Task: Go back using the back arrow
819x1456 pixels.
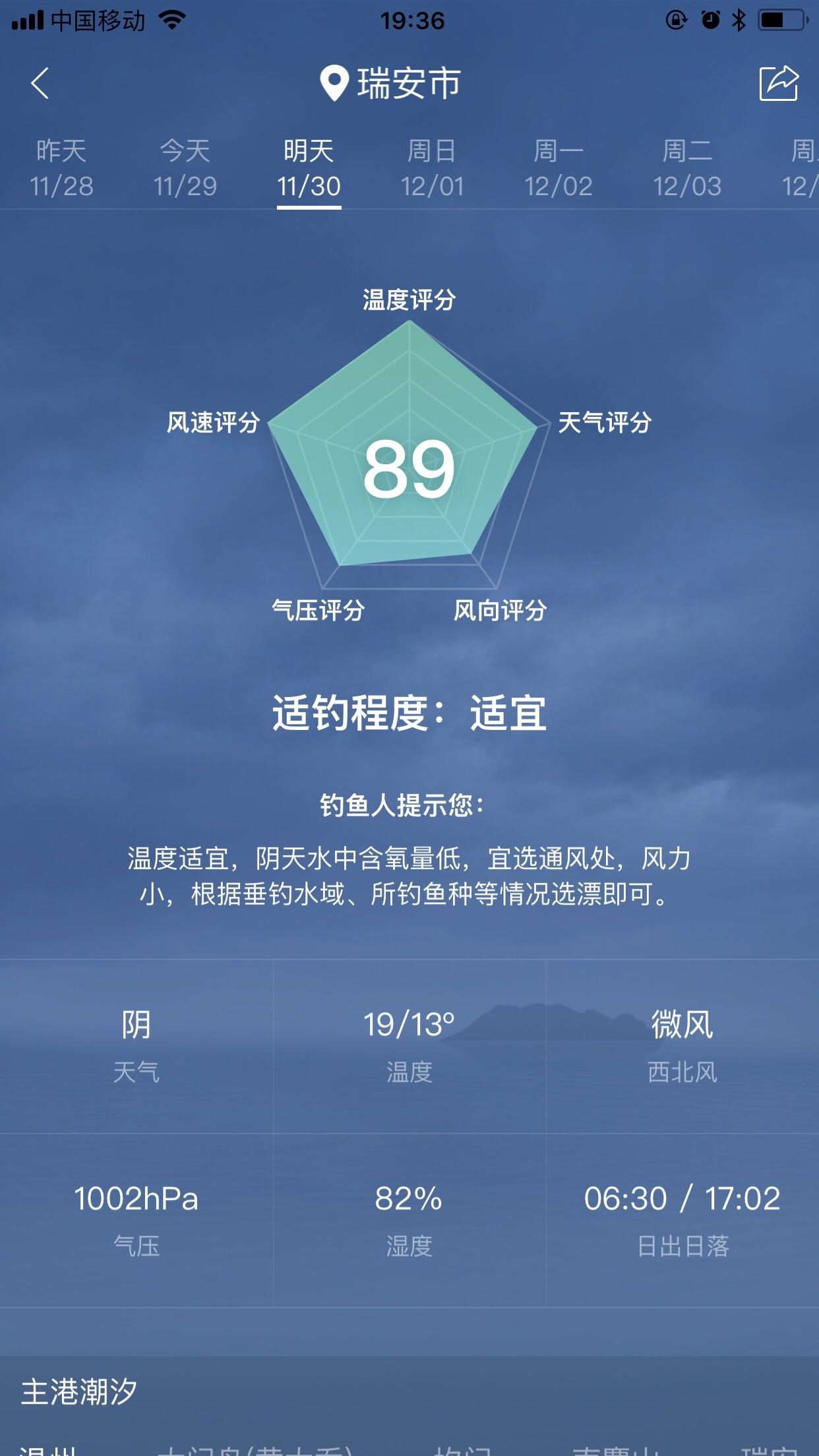Action: tap(40, 84)
